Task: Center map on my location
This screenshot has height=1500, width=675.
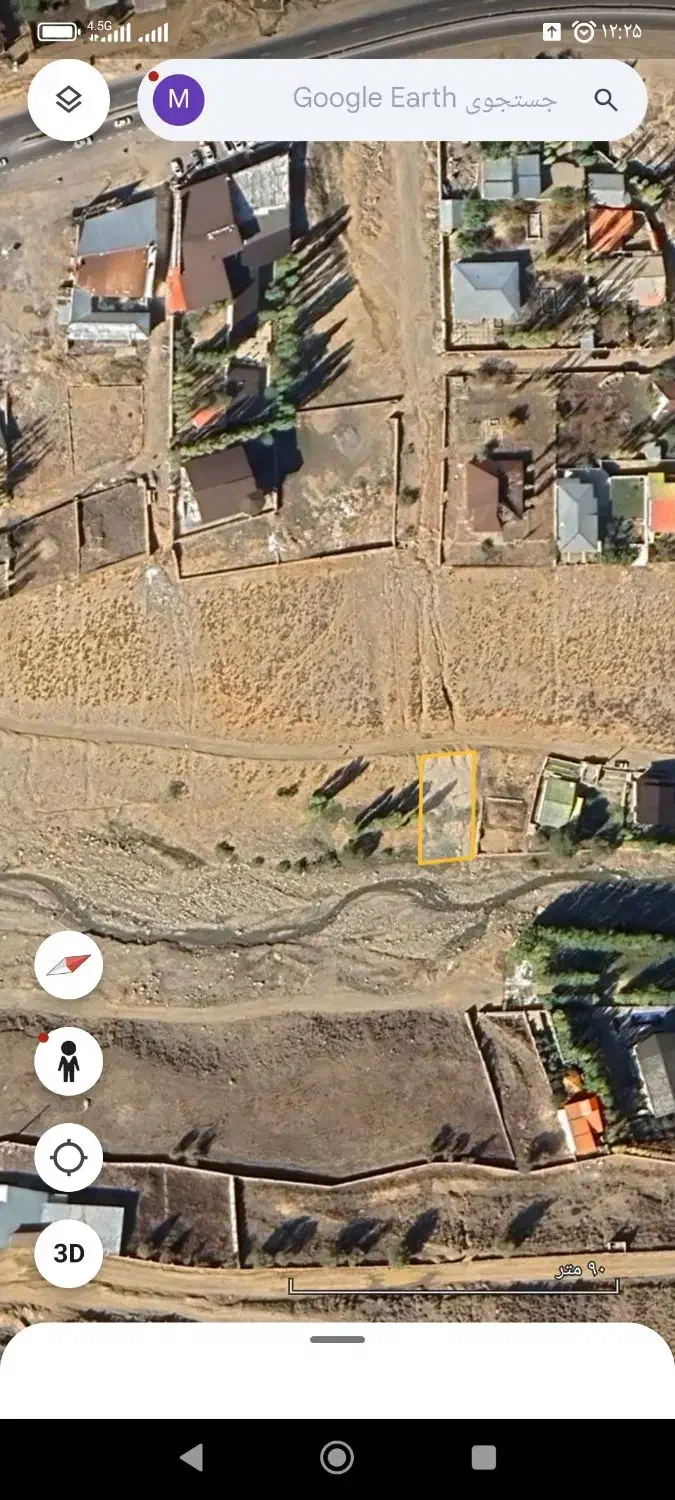Action: pos(68,1157)
